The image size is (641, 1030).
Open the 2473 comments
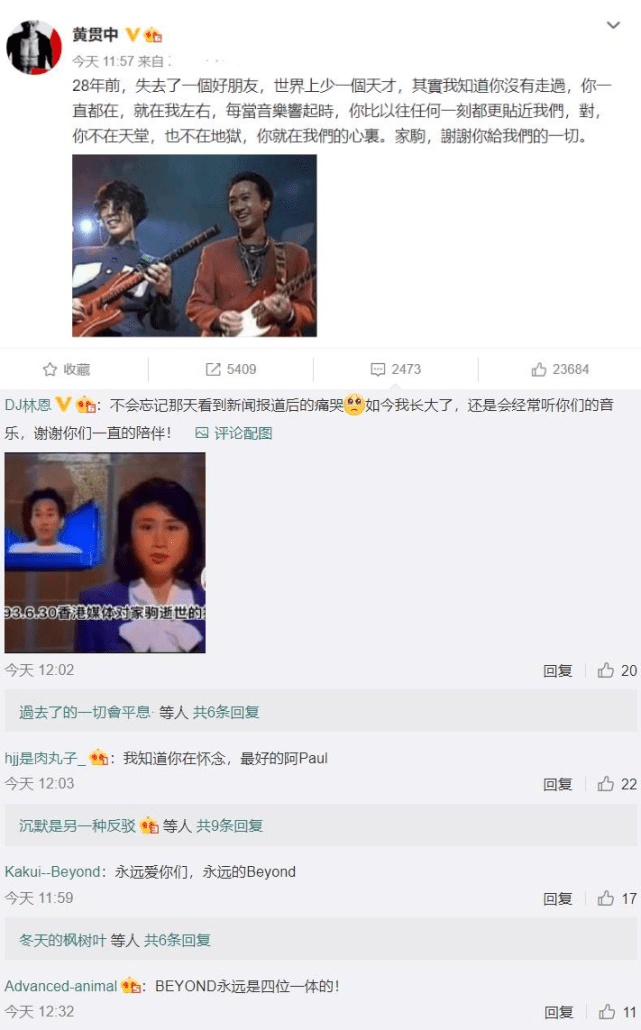(x=396, y=369)
